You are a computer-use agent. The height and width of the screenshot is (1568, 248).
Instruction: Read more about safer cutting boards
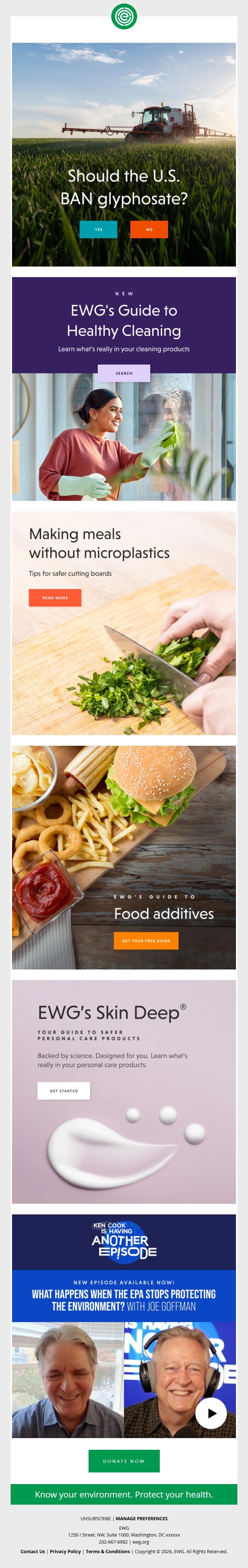55,598
